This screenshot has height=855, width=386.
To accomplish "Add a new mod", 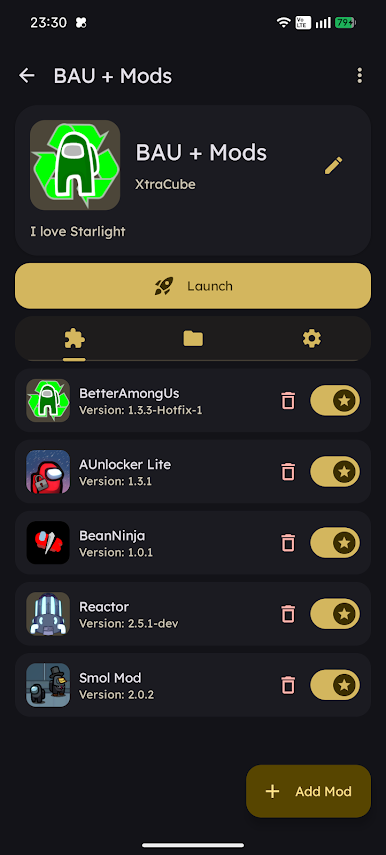I will click(309, 791).
